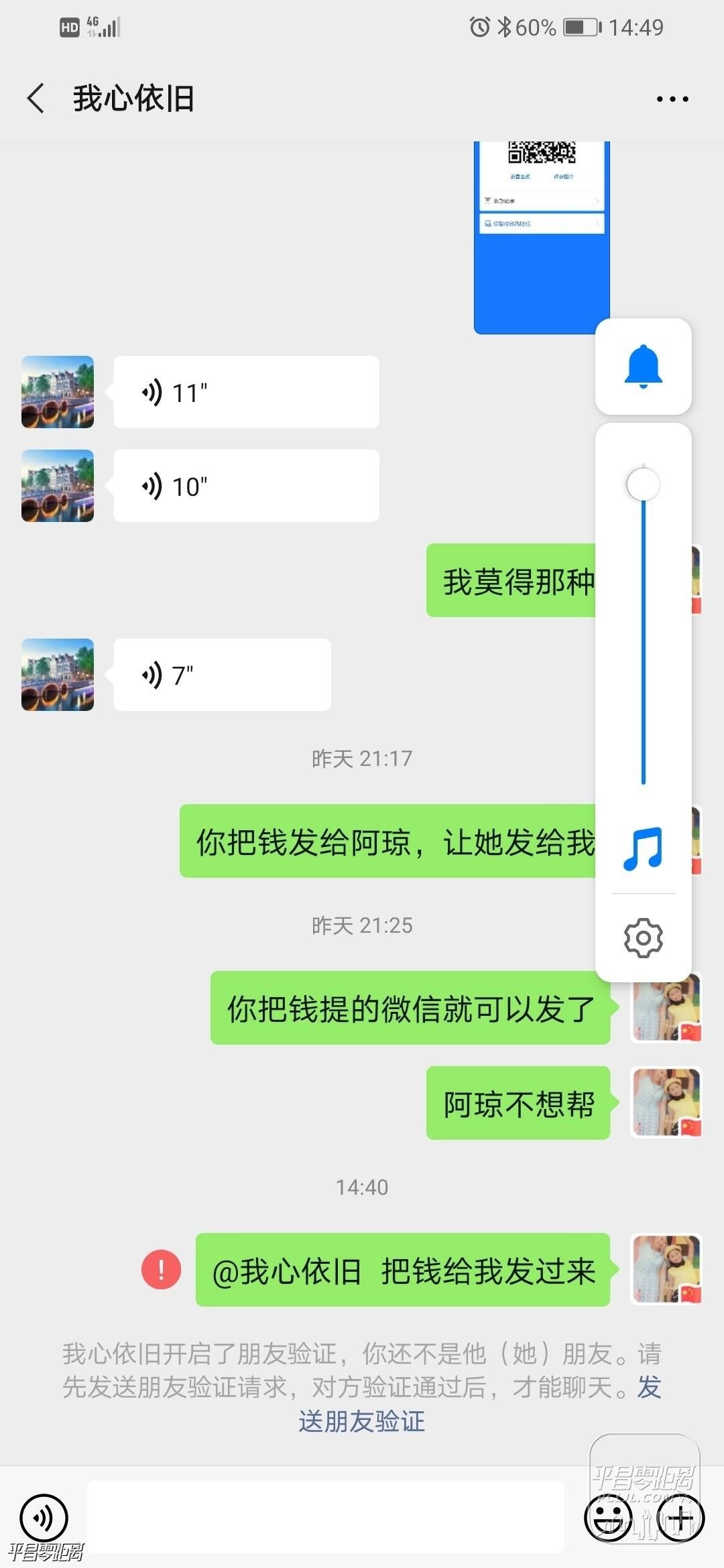Play the 11-second voice message
Image resolution: width=724 pixels, height=1568 pixels.
point(245,392)
